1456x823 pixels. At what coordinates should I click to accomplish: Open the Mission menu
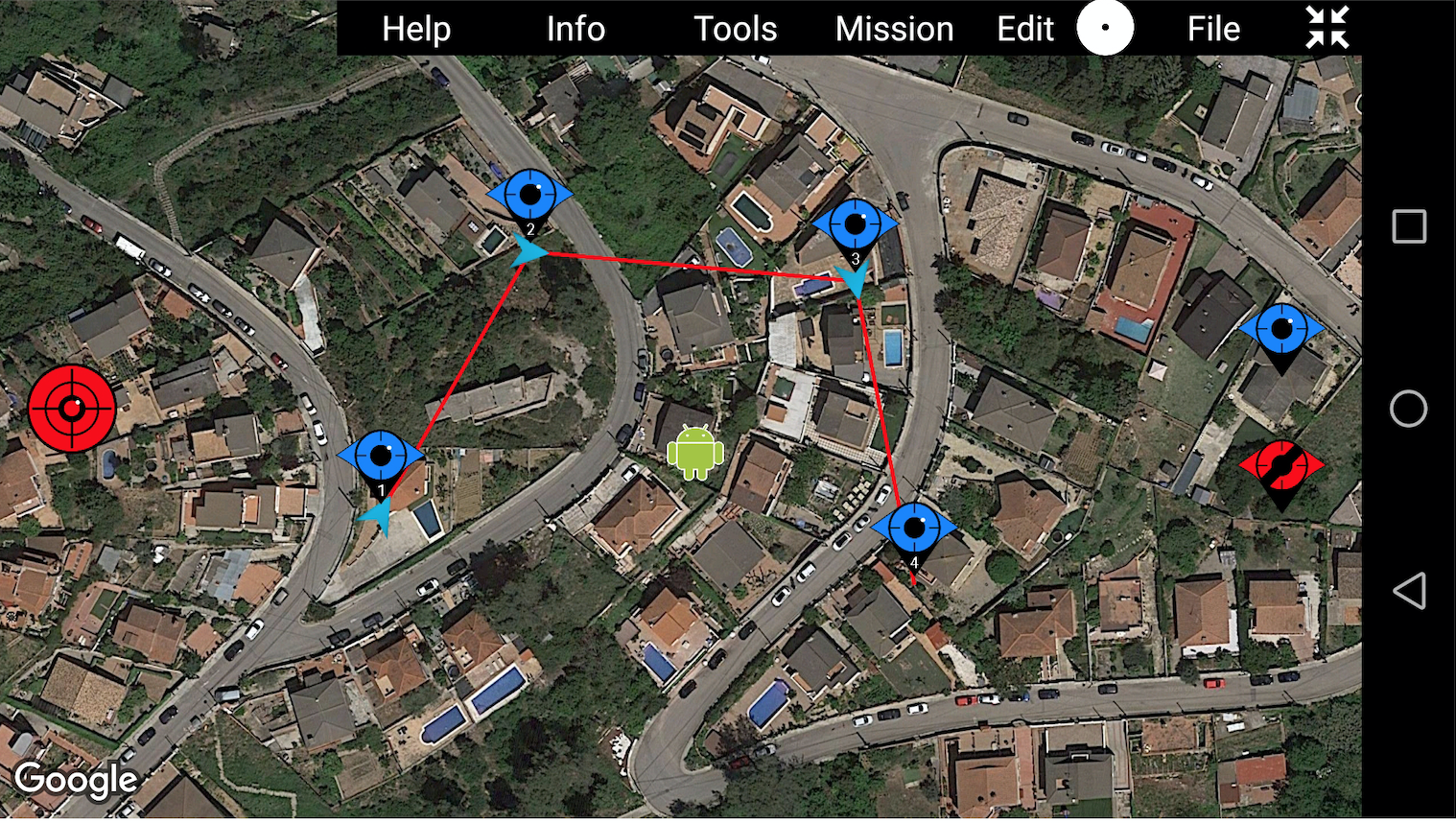click(894, 29)
